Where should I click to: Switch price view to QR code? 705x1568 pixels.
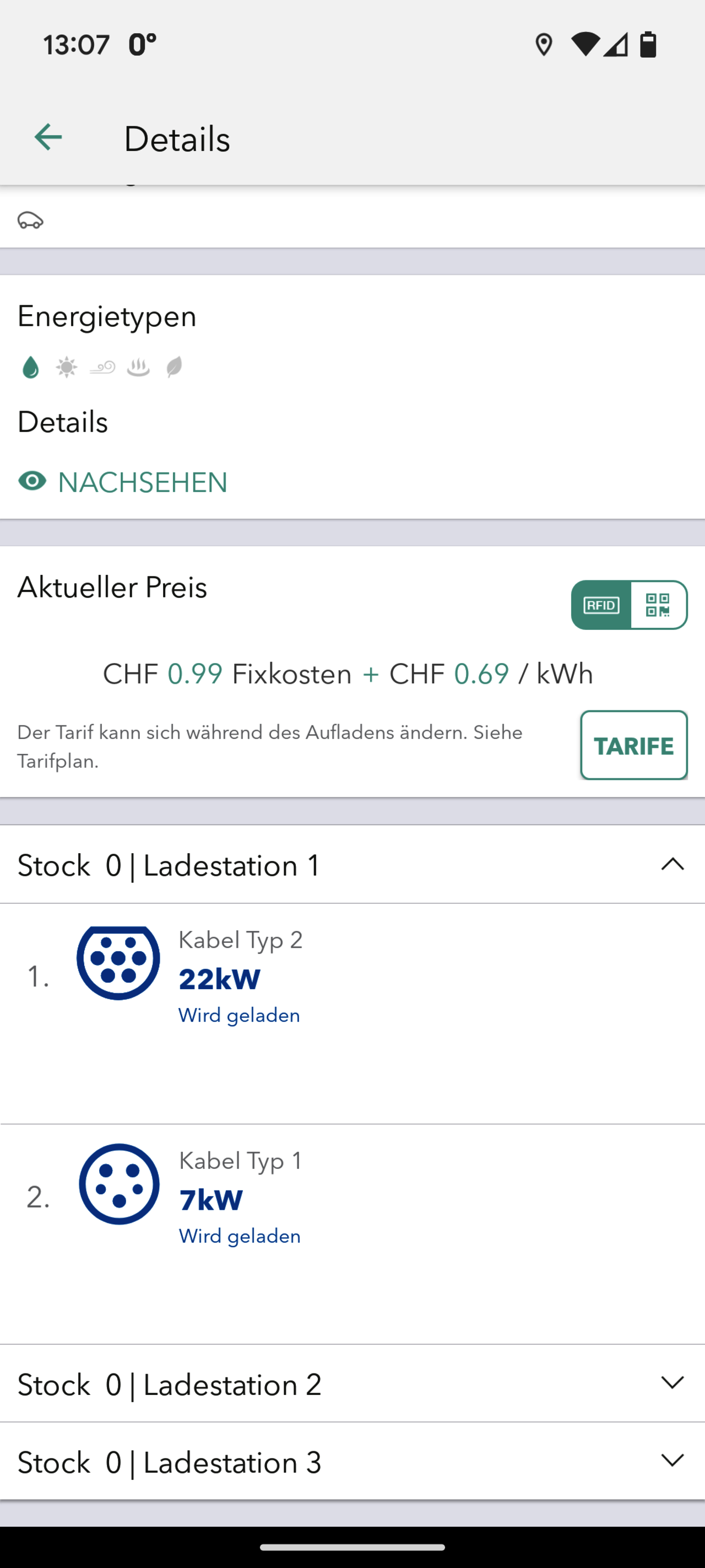point(658,605)
